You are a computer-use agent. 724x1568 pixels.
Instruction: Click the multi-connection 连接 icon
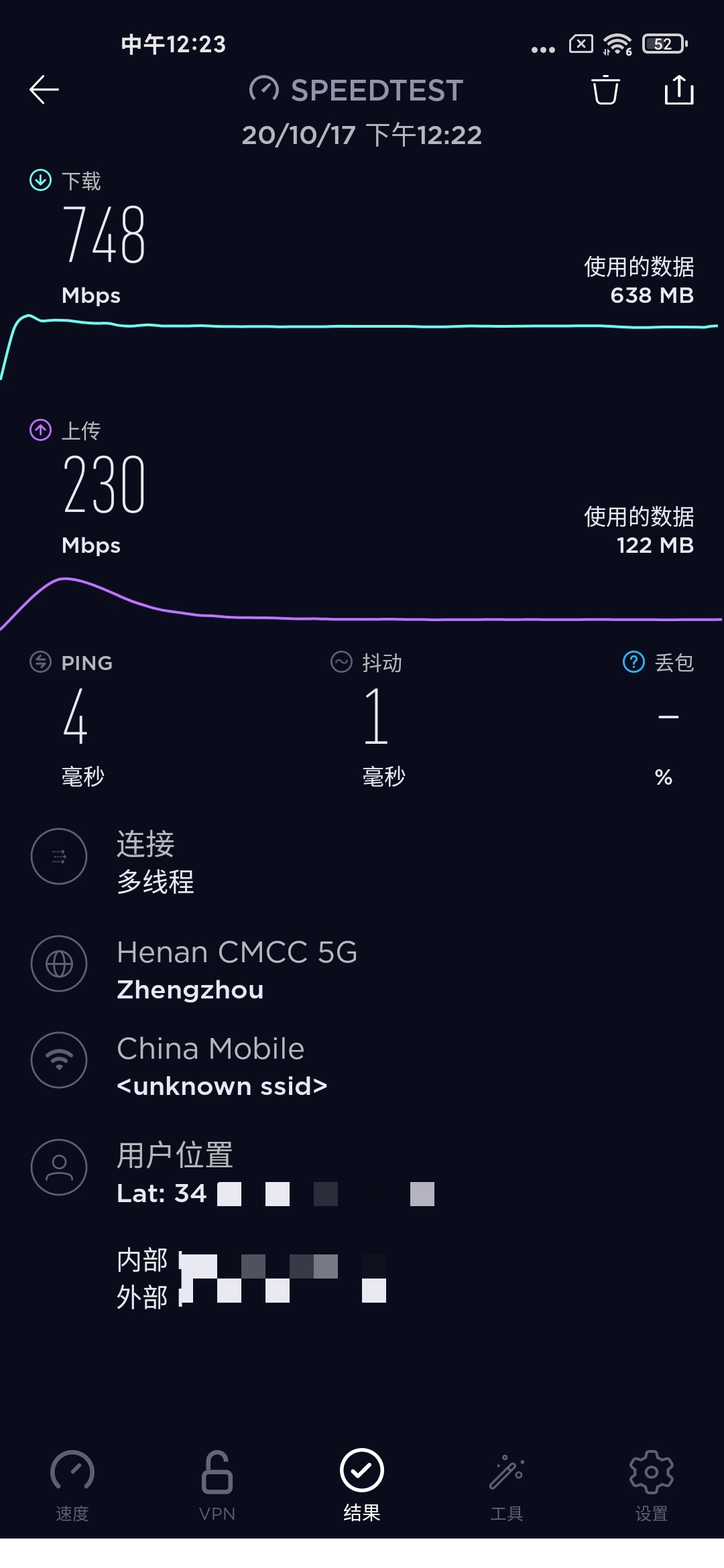(x=59, y=857)
